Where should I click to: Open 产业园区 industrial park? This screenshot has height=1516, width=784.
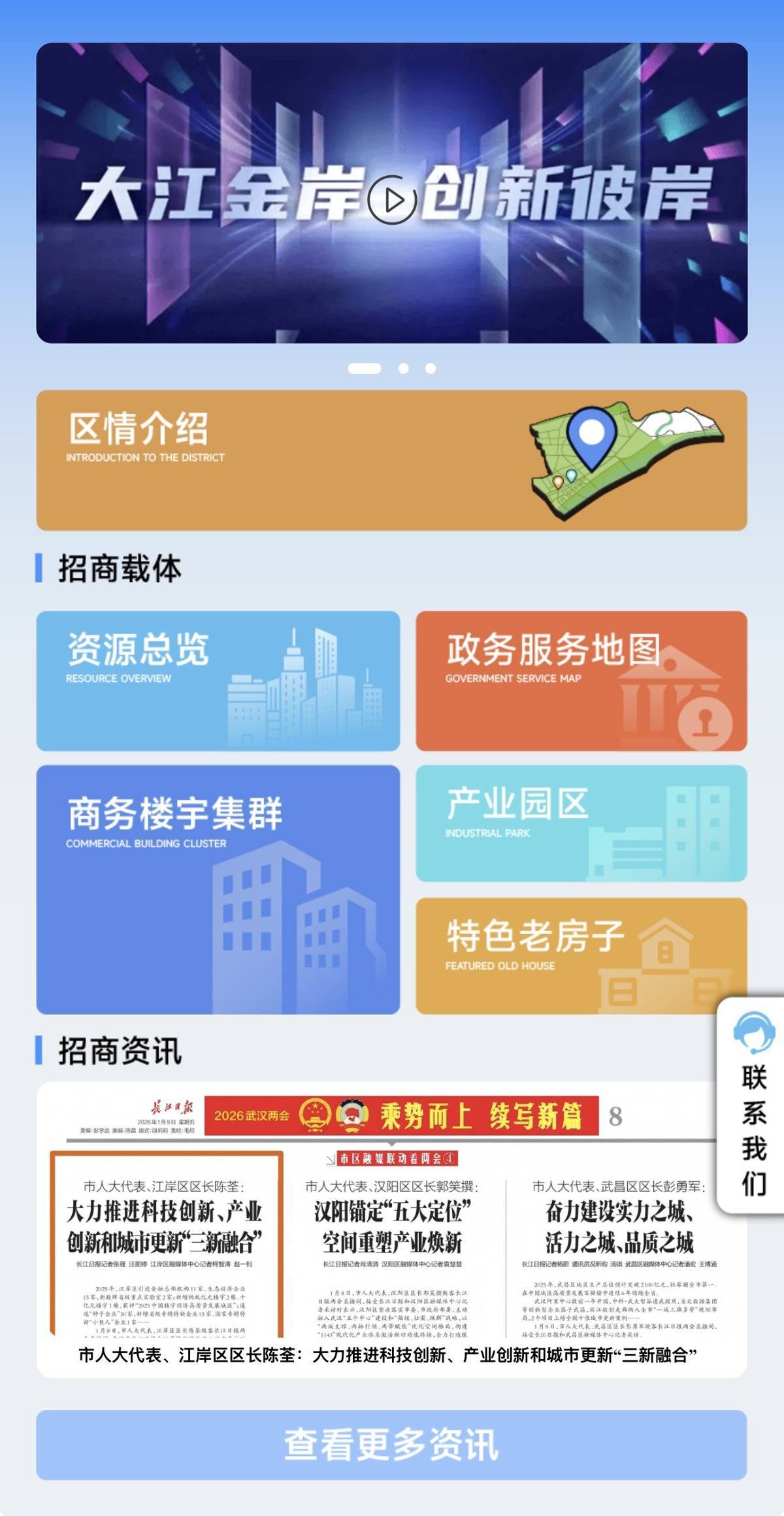coord(581,823)
